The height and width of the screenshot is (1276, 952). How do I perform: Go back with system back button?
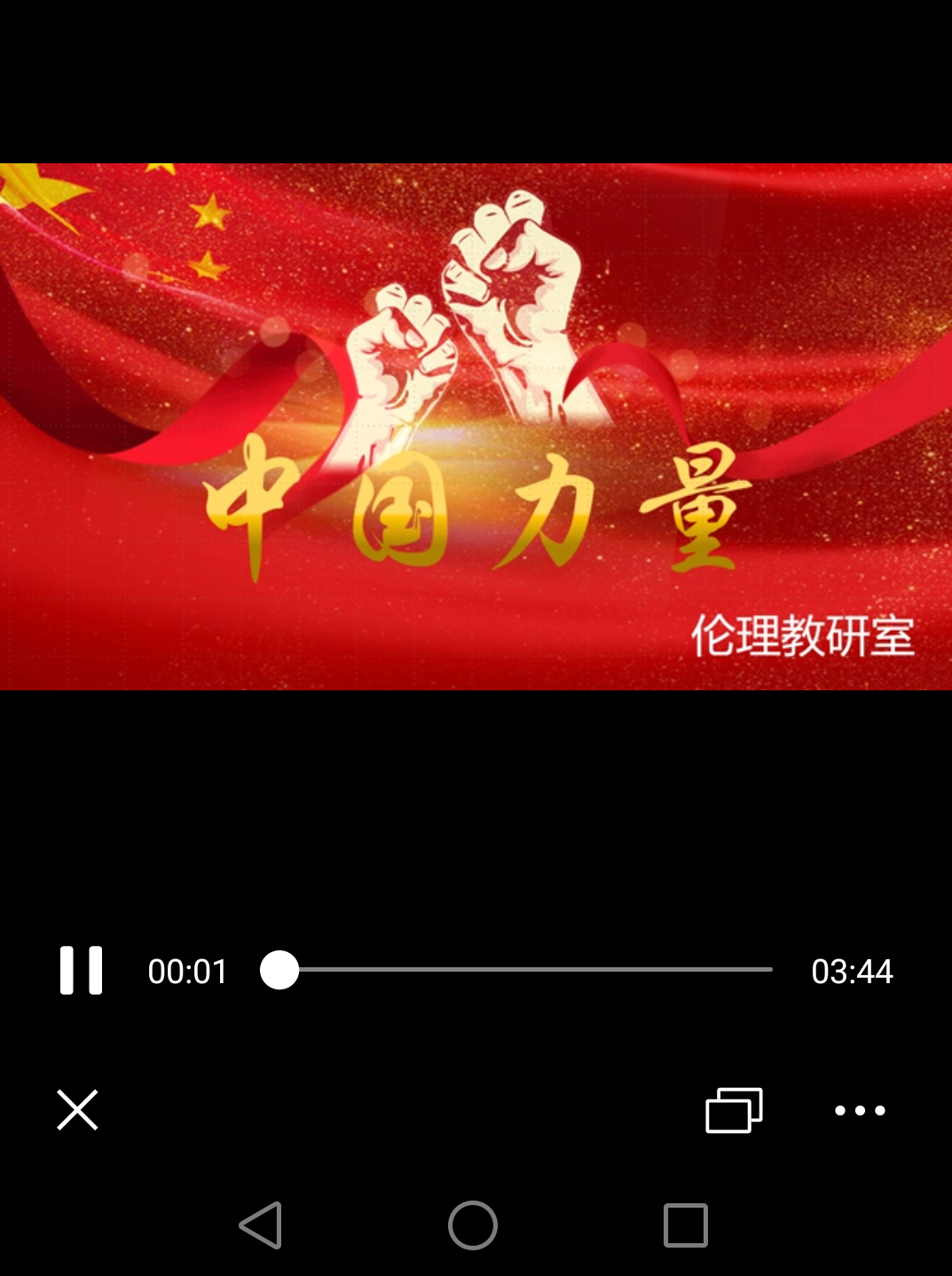click(x=261, y=1225)
